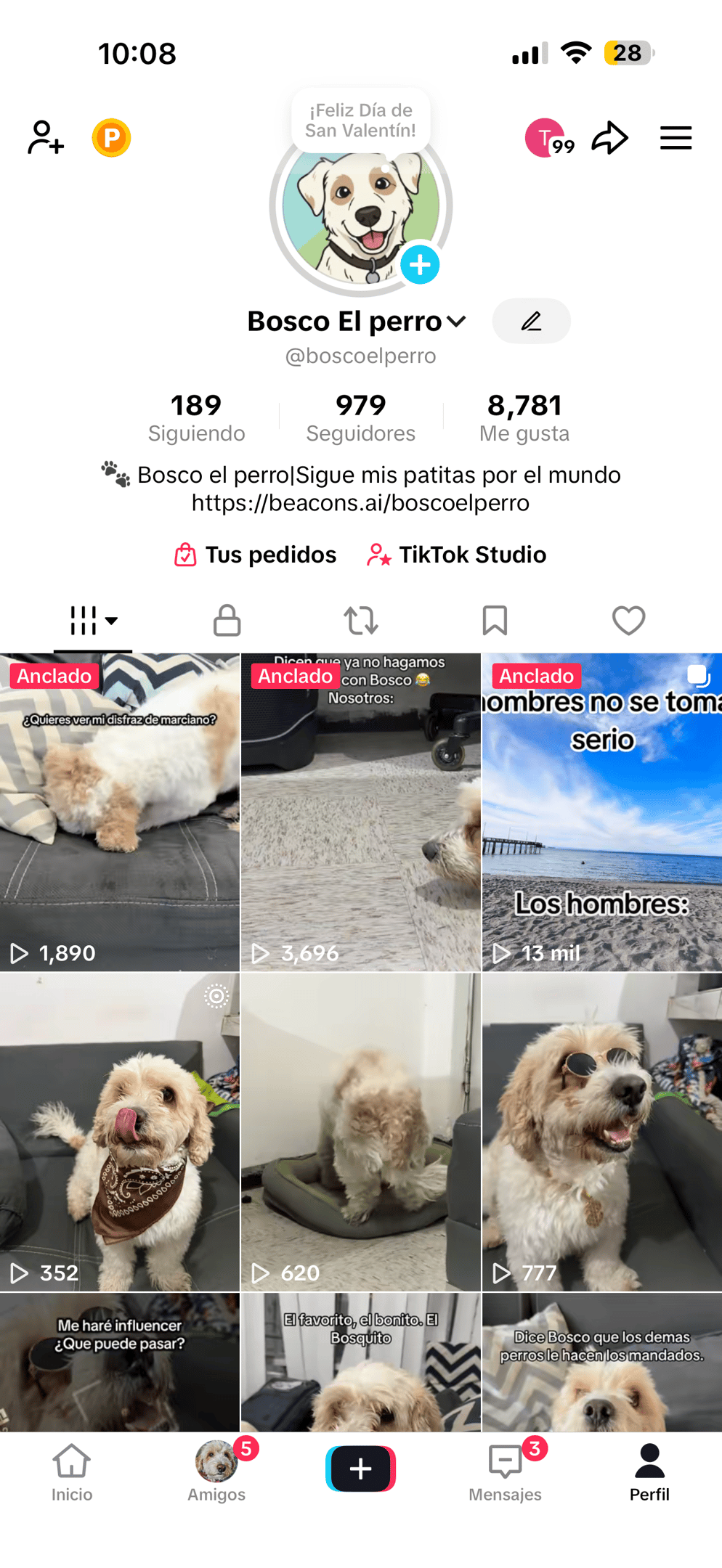View the saved bookmarks tab
This screenshot has height=1568, width=722.
(495, 621)
